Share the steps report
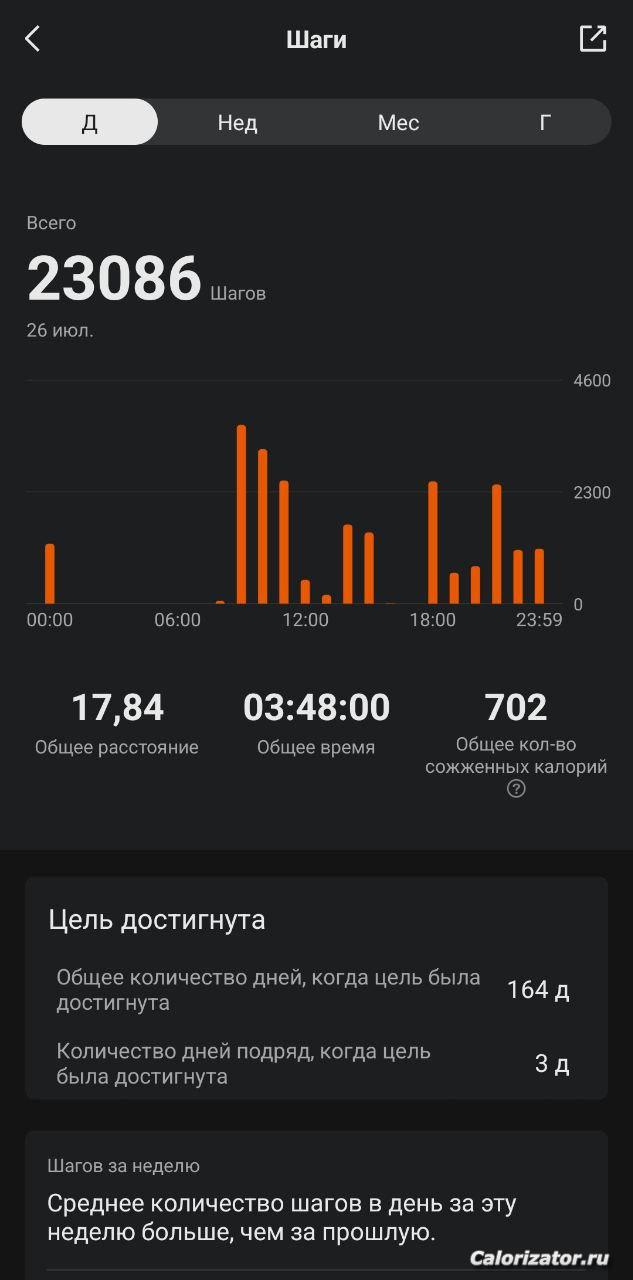 click(593, 39)
